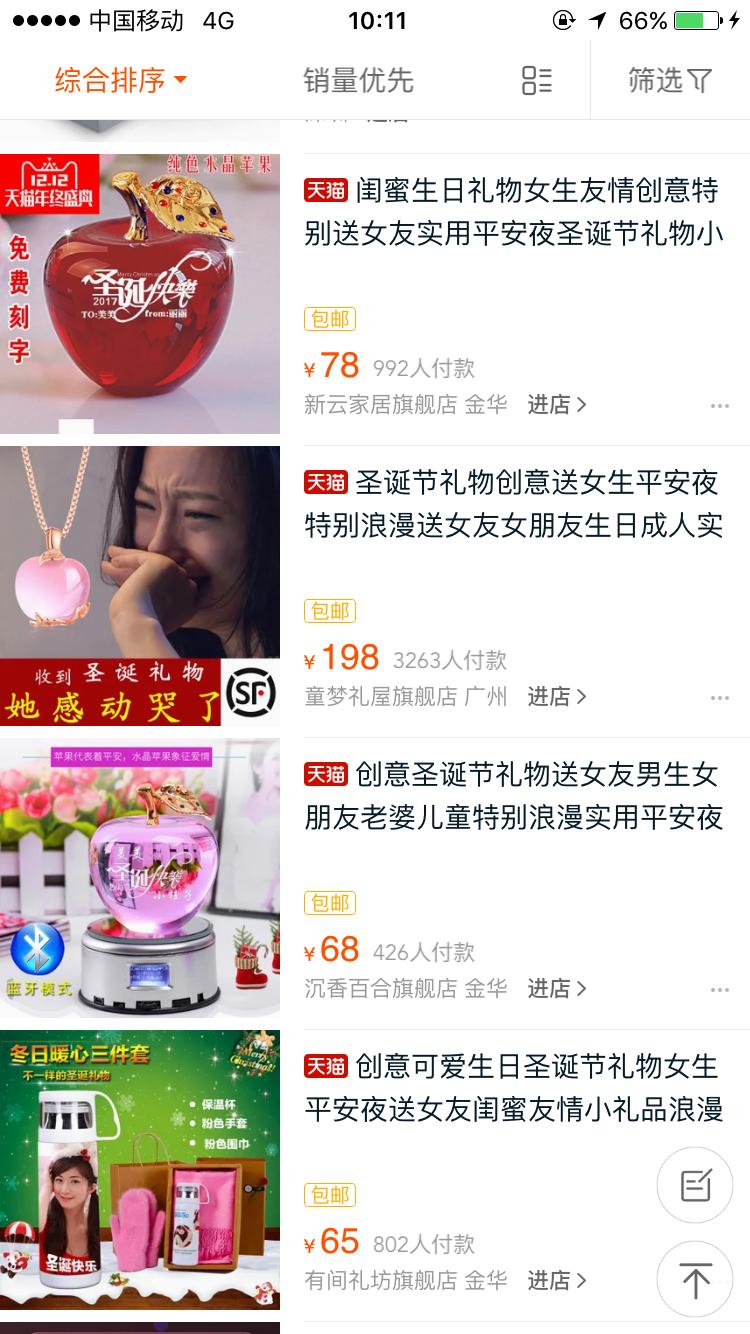Image resolution: width=750 pixels, height=1334 pixels.
Task: Tap 进店 link for 童梦礼屋旗舰店
Action: tap(551, 696)
